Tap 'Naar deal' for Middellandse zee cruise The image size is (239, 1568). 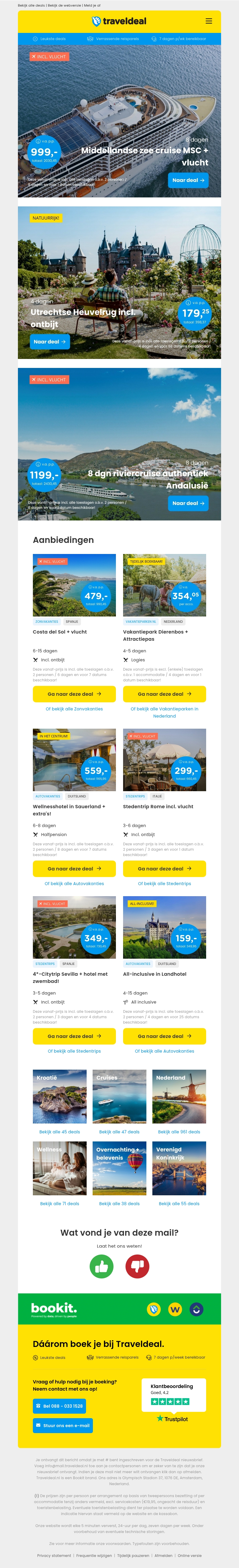[188, 180]
